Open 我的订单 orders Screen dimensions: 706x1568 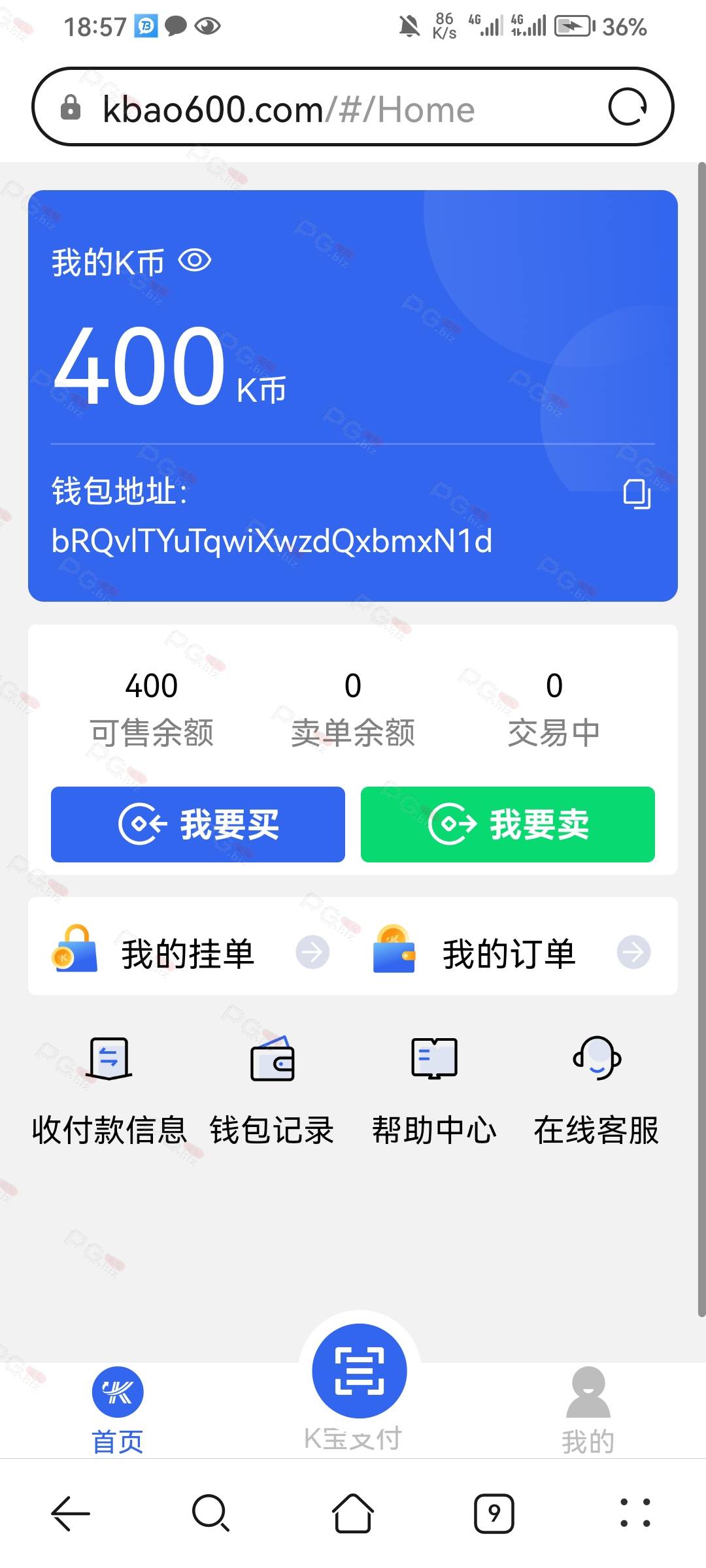513,953
